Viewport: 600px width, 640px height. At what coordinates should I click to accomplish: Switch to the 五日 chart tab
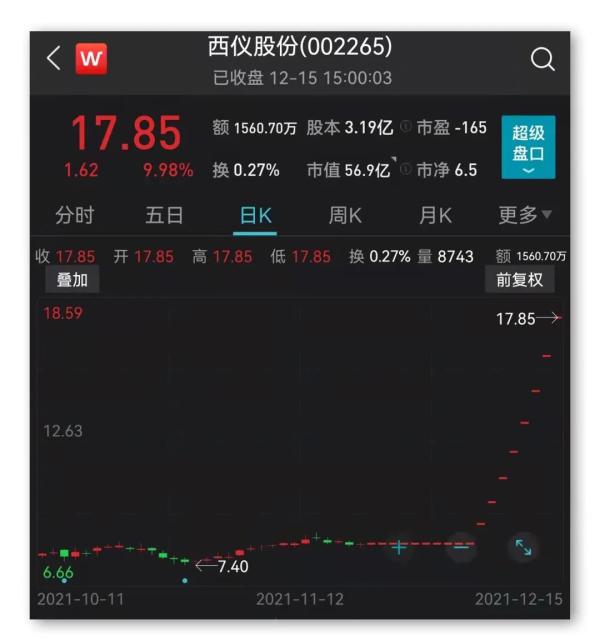[x=164, y=215]
